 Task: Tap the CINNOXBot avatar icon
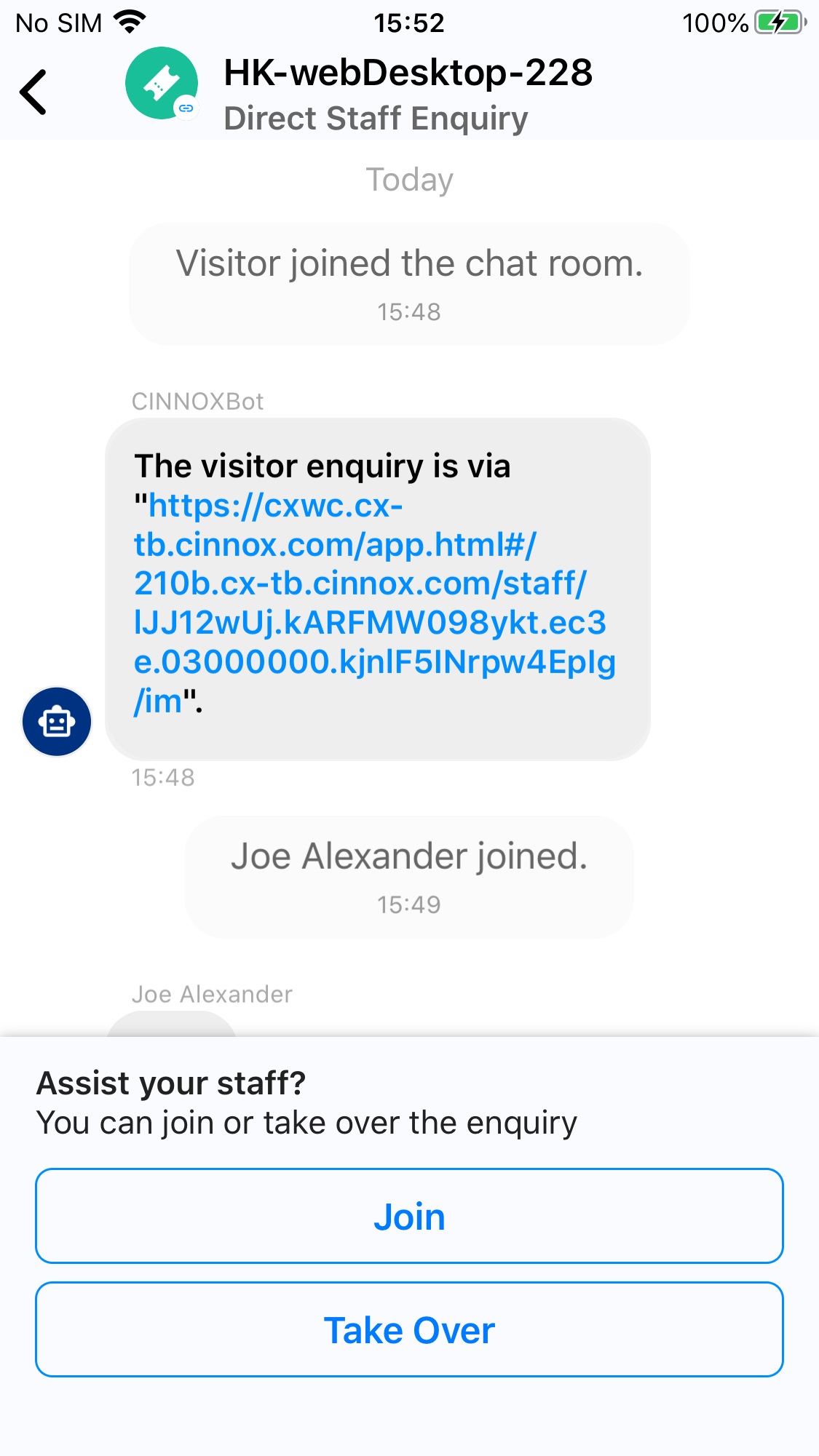click(57, 722)
